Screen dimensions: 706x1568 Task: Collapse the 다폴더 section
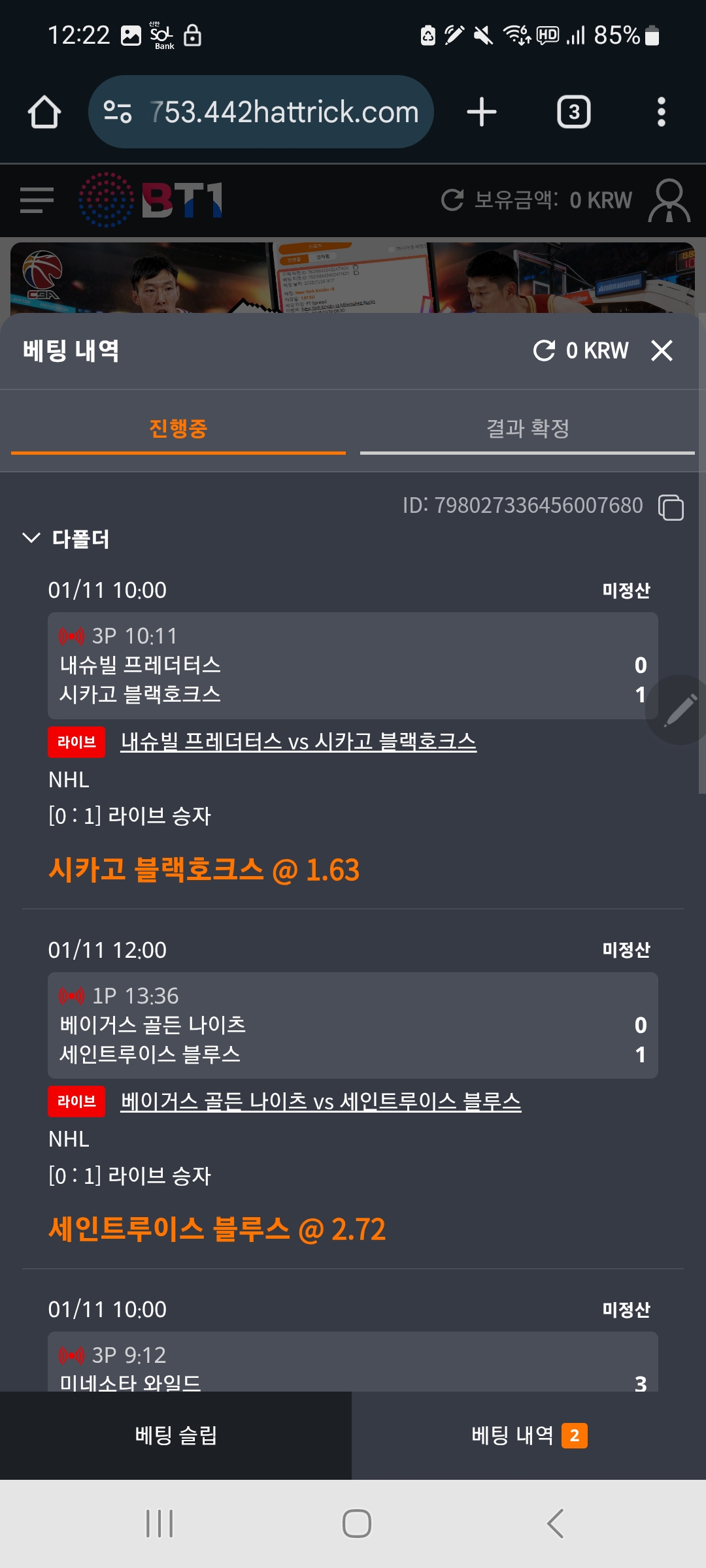click(x=31, y=538)
